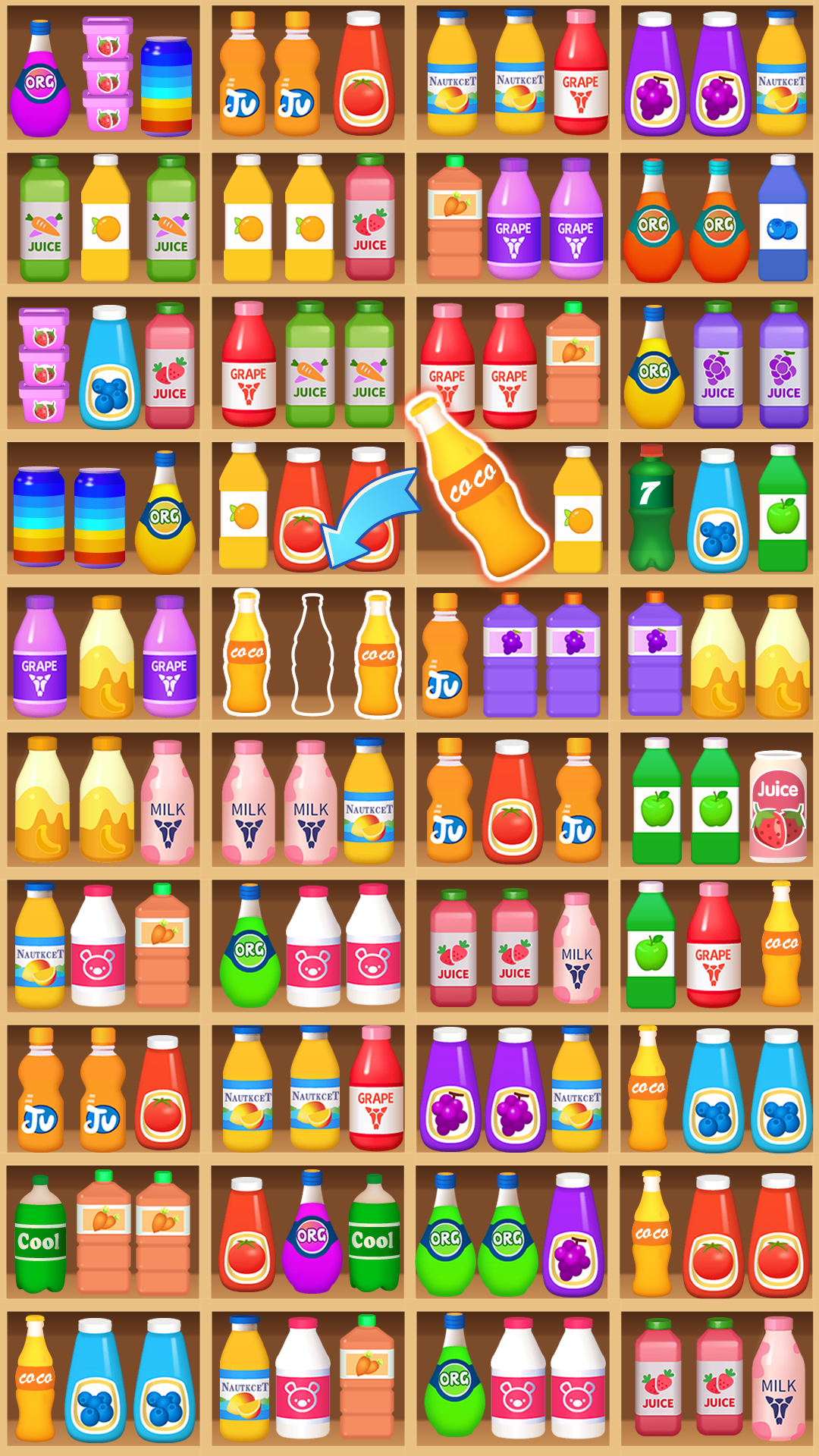Tap the empty bottle outline slot
The height and width of the screenshot is (1456, 819).
[x=312, y=654]
